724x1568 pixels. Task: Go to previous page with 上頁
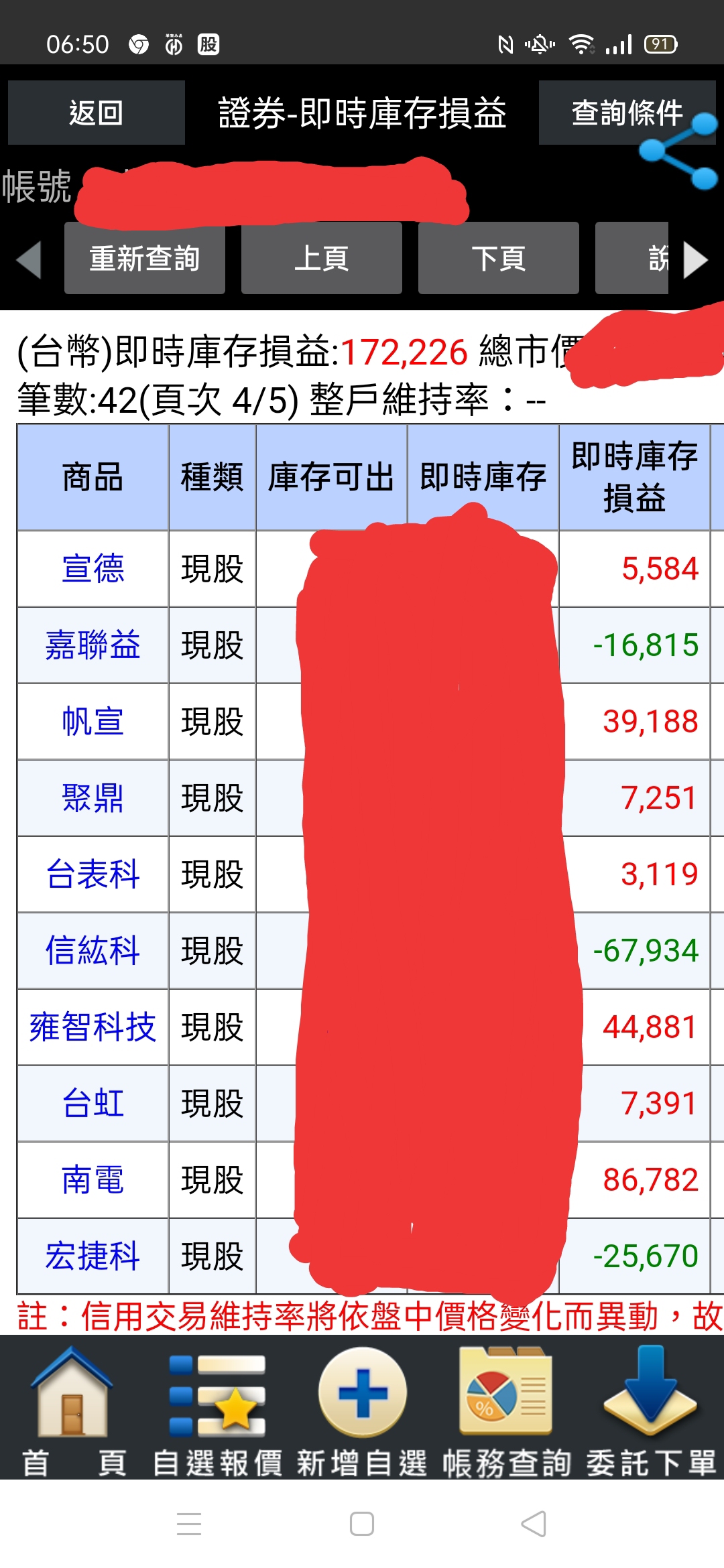tap(321, 259)
